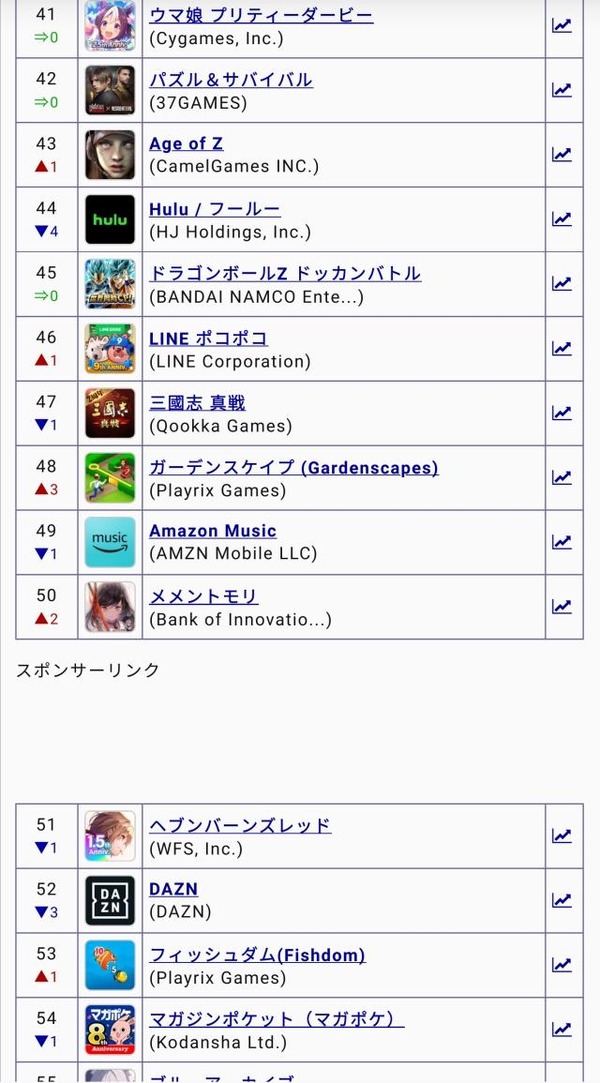The image size is (600, 1083).
Task: Open the パズル&サバイバル app link
Action: click(231, 79)
